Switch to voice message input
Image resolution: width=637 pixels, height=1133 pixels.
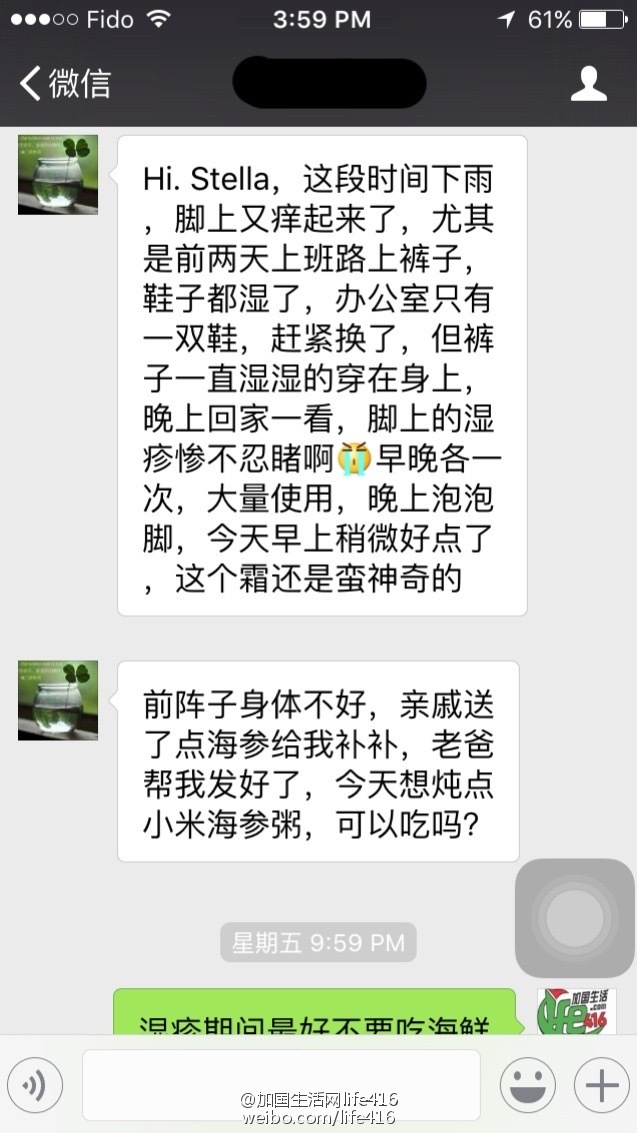pyautogui.click(x=35, y=1085)
